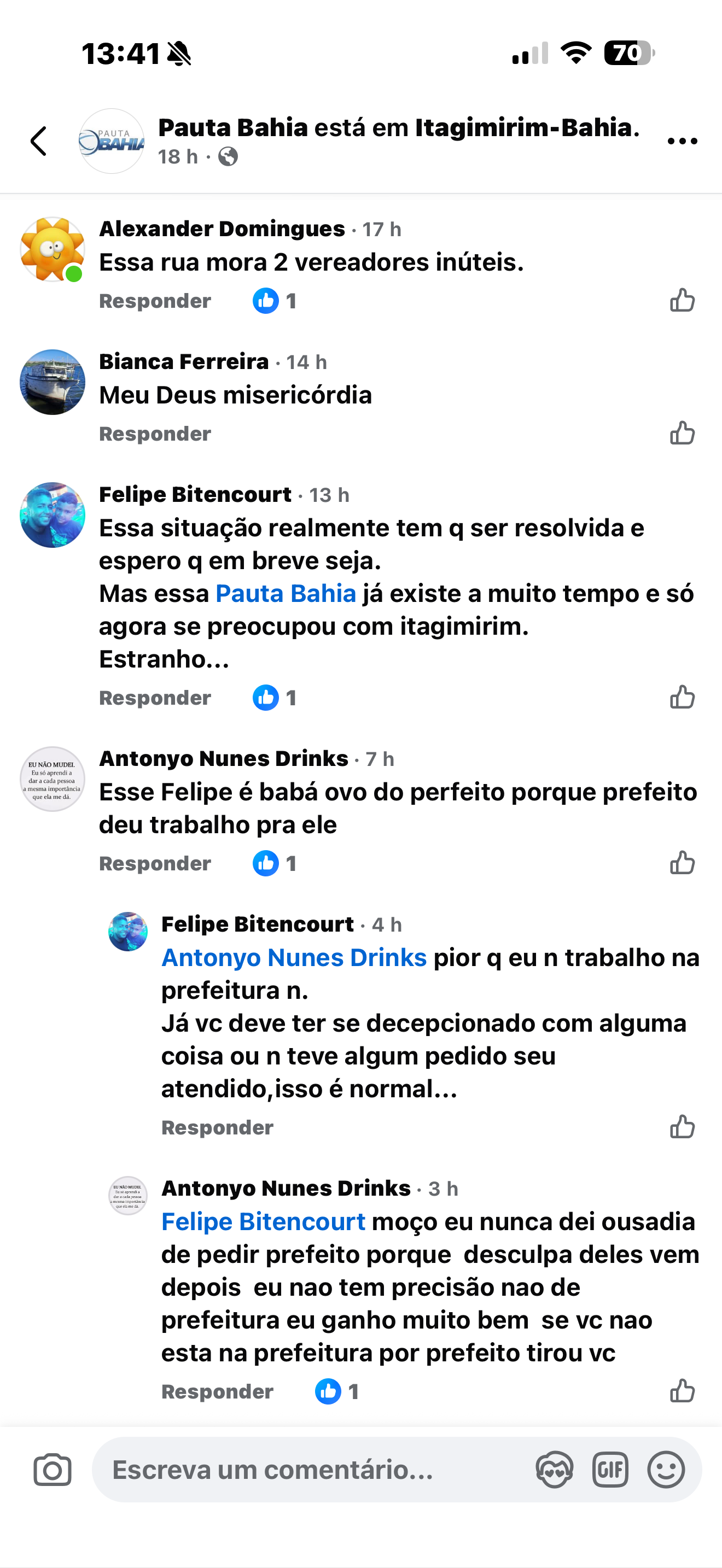This screenshot has width=722, height=1568.
Task: Reply to Bianca Ferreira's comment
Action: pos(155,434)
